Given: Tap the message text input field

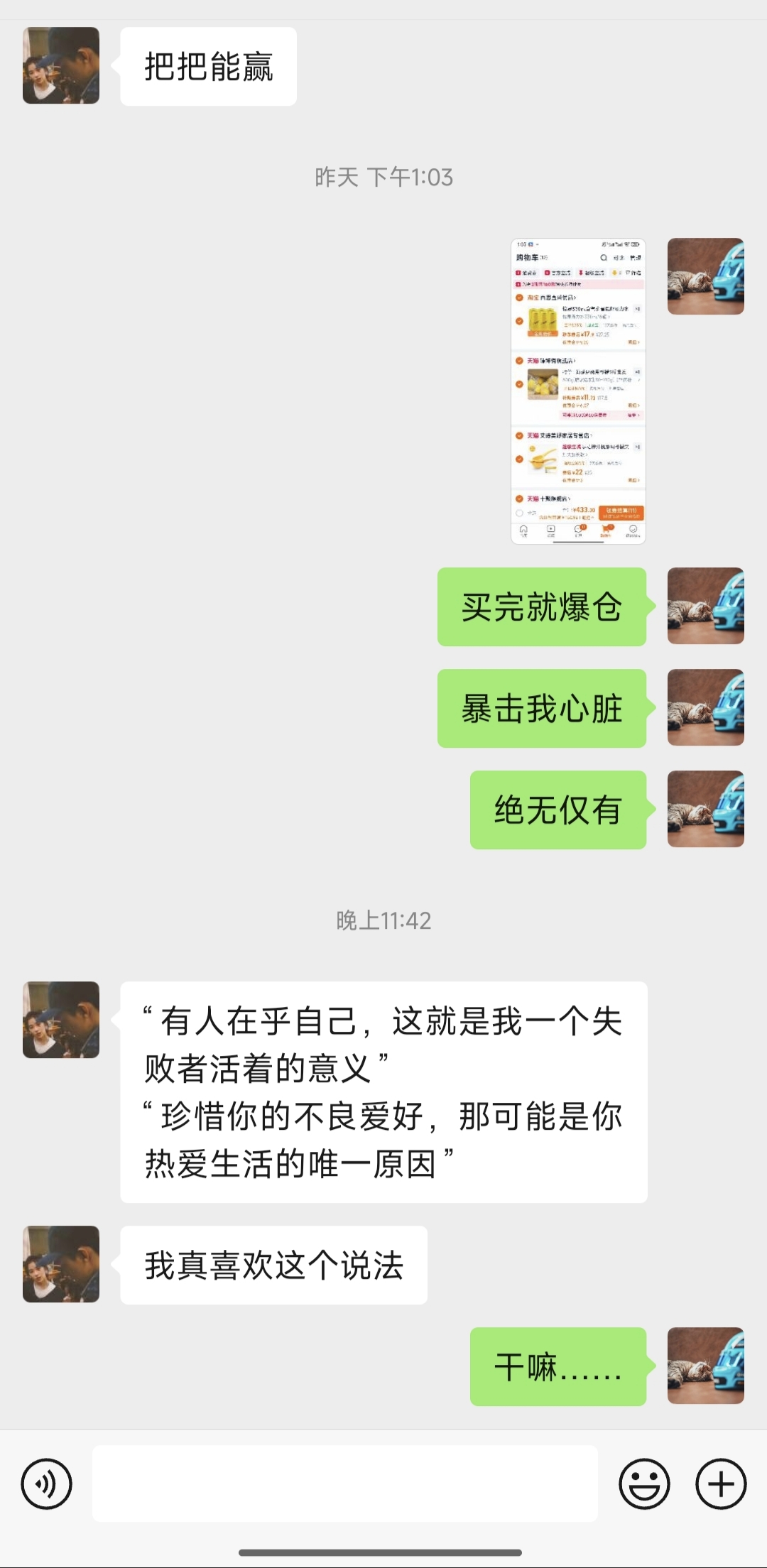Looking at the screenshot, I should pyautogui.click(x=344, y=1483).
